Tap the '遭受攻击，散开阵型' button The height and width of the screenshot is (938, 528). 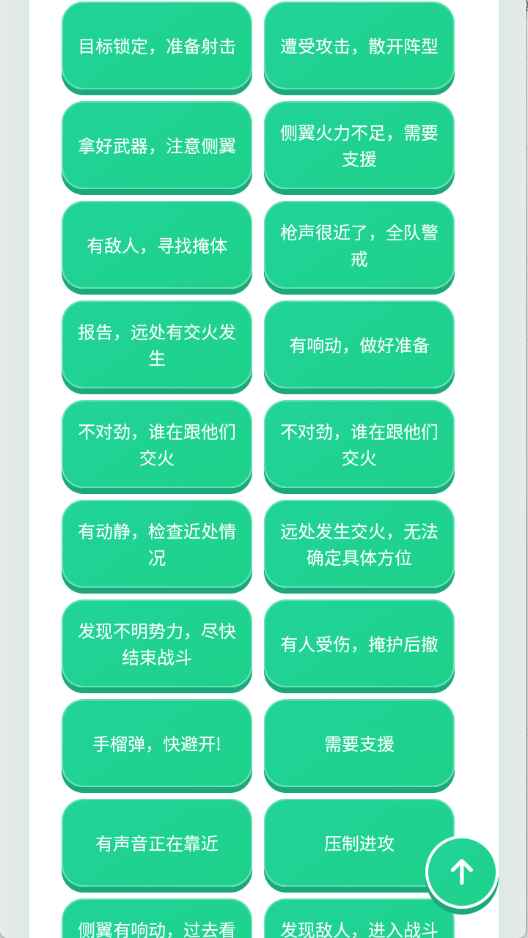tap(359, 47)
